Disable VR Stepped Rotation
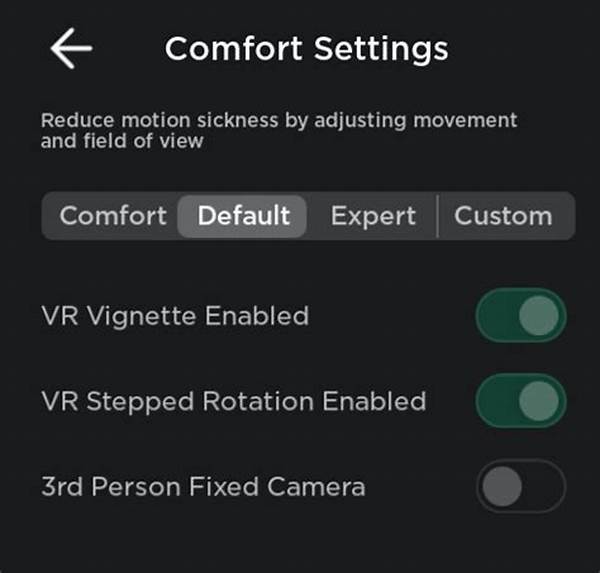Viewport: 600px width, 573px height. (x=521, y=401)
